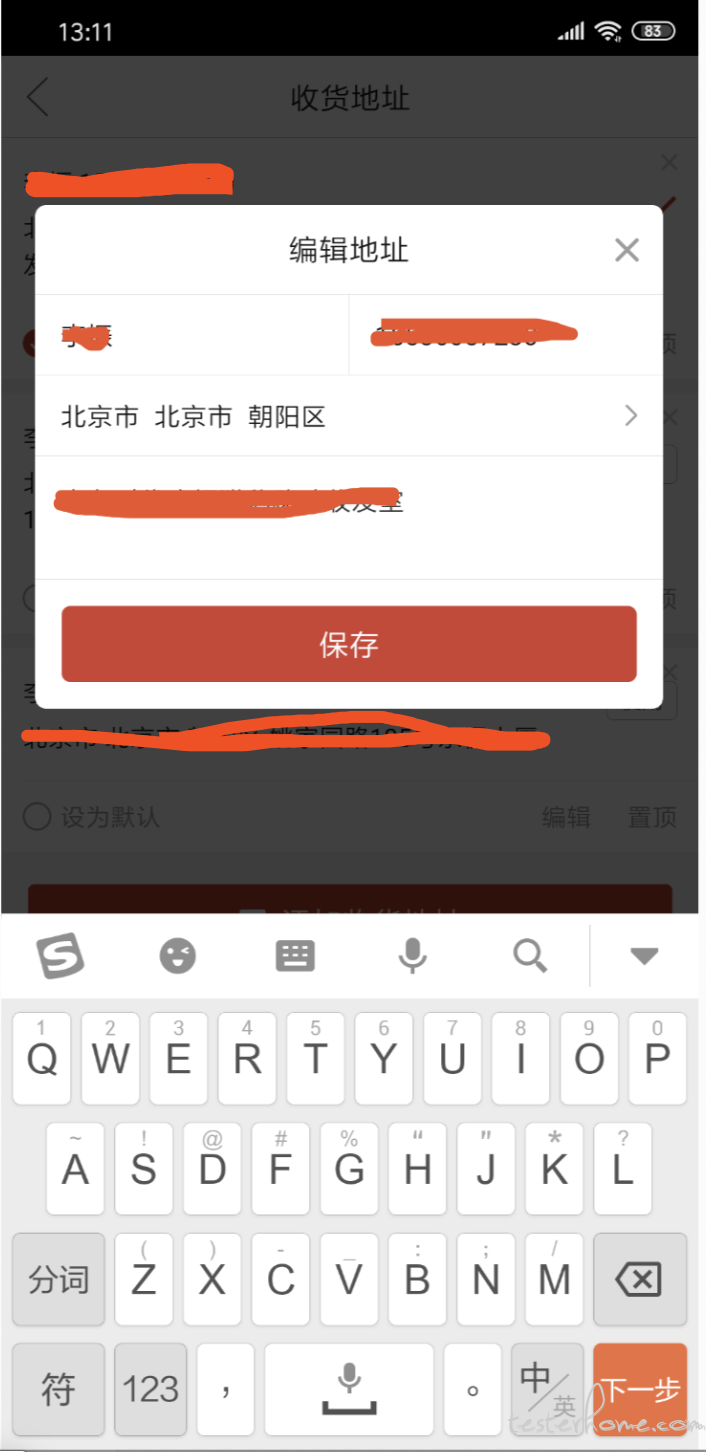Open the 北京市 朝阳区 region picker
This screenshot has width=706, height=1452.
pyautogui.click(x=349, y=416)
